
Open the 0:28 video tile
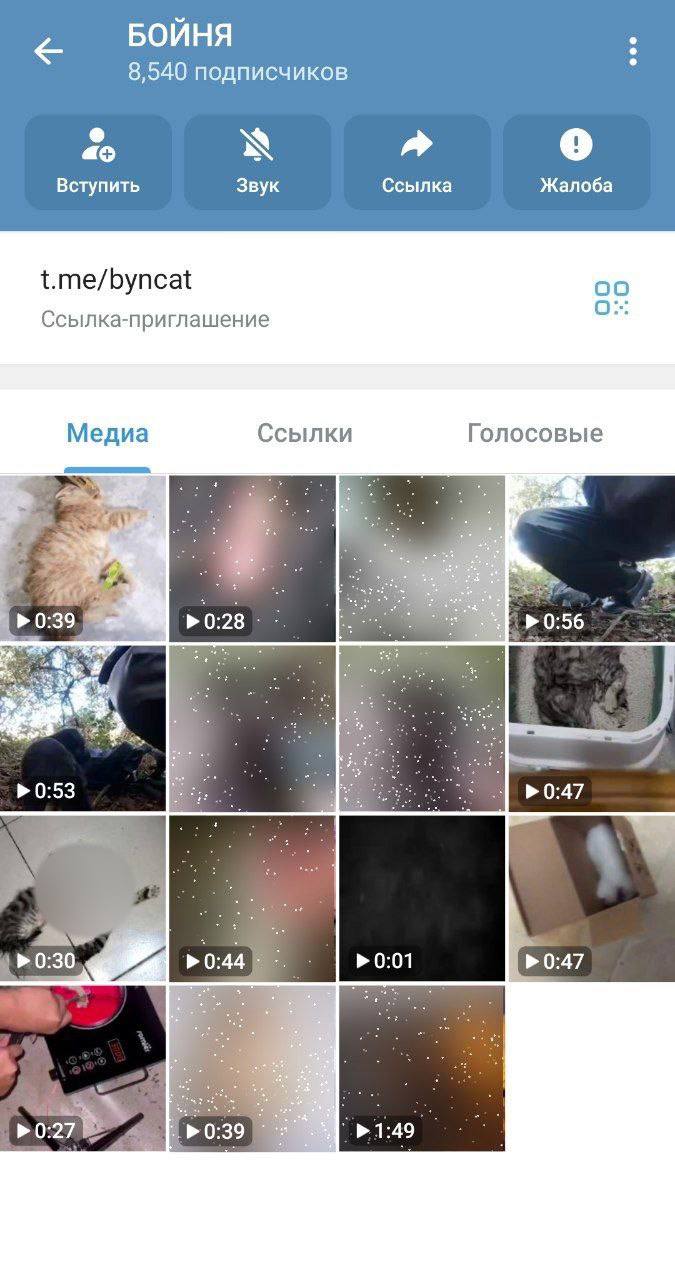pos(252,558)
